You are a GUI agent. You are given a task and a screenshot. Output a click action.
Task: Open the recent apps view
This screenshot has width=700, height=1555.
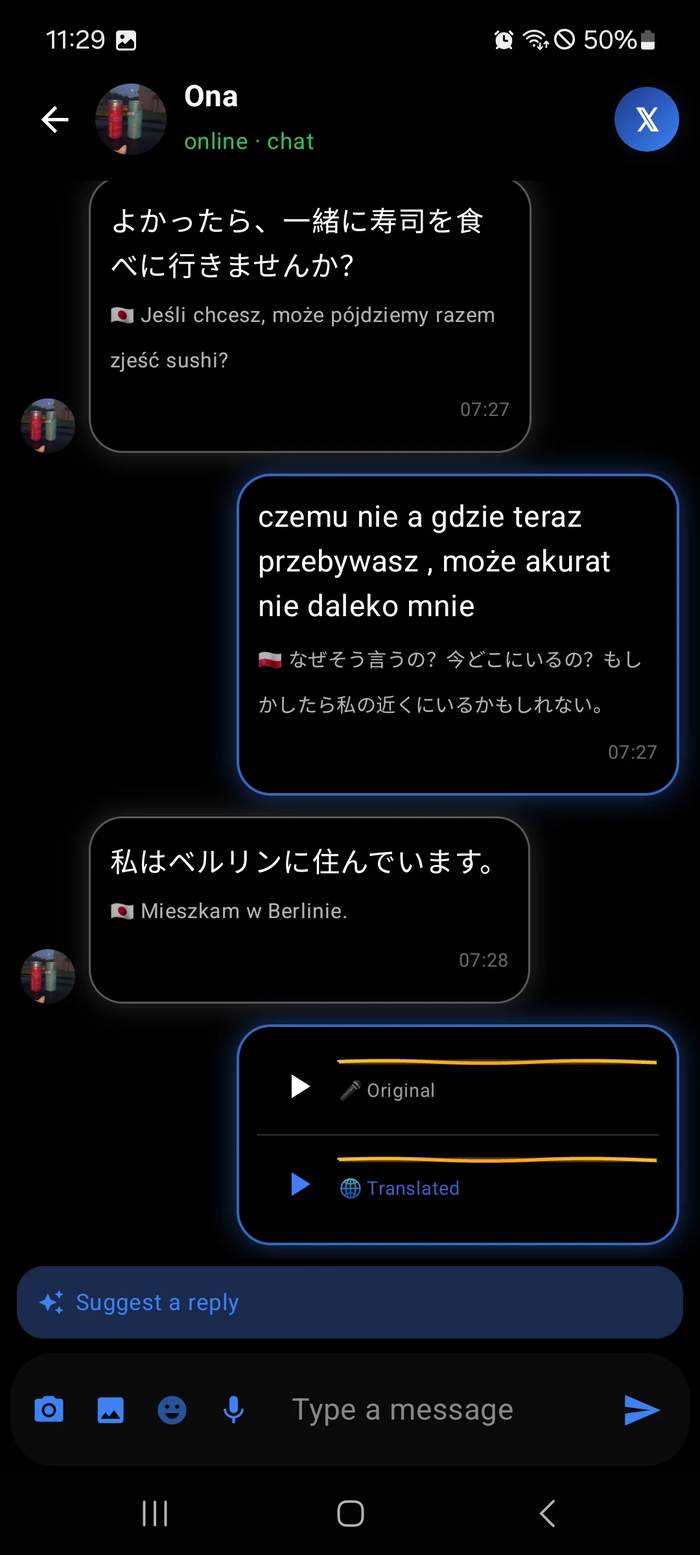(x=155, y=1513)
